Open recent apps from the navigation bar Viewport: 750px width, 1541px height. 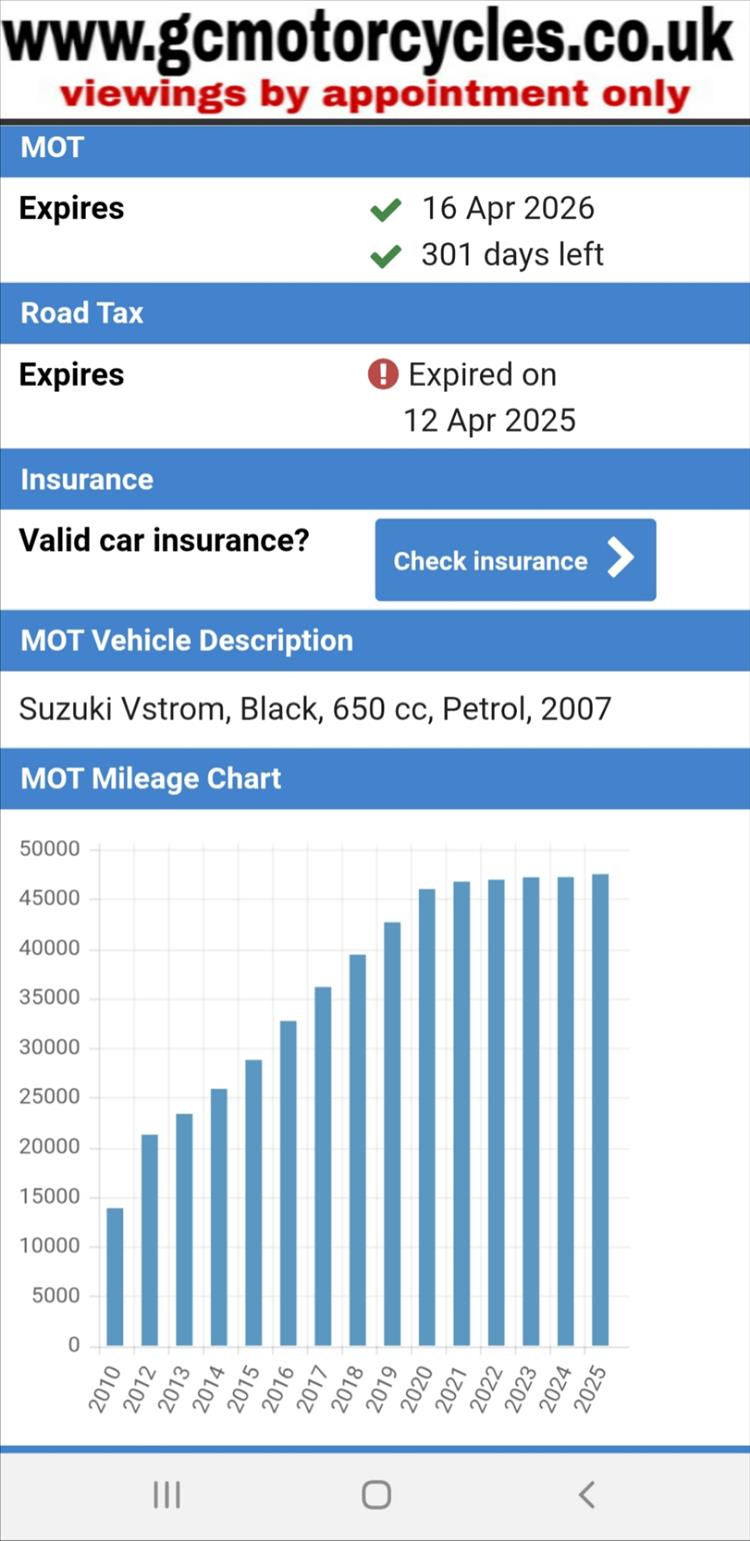[x=166, y=1494]
